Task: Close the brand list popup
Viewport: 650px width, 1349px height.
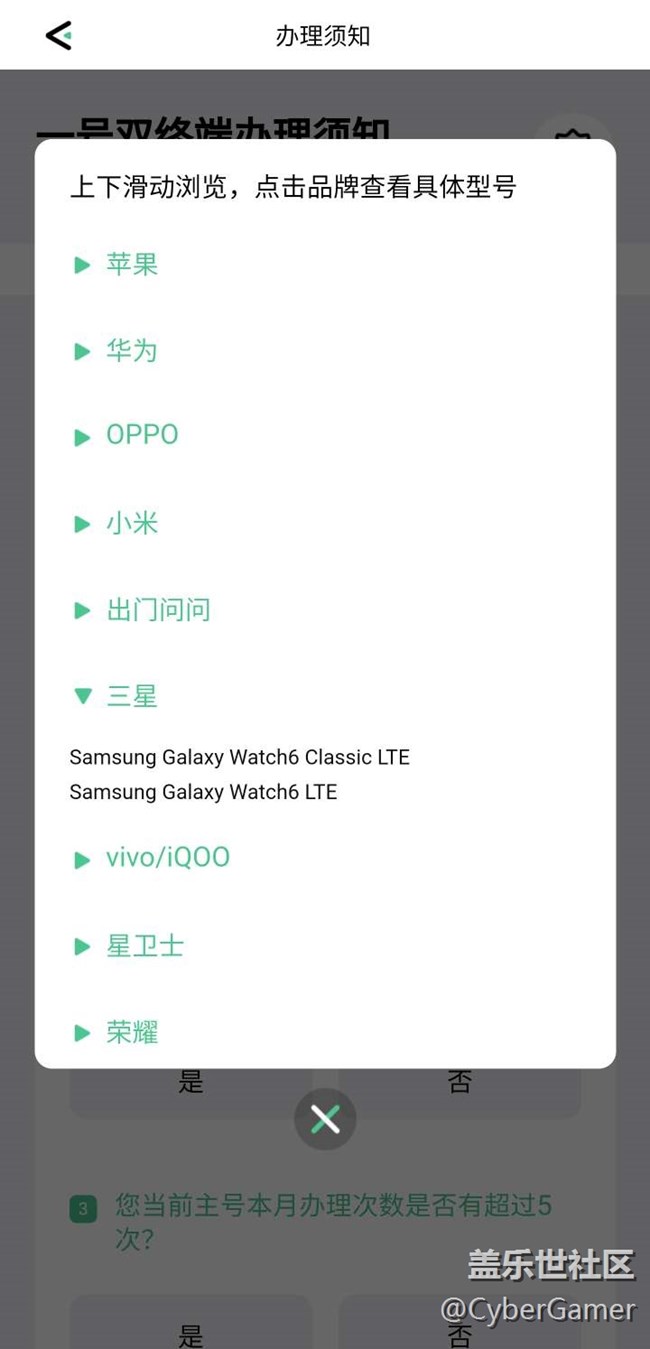Action: pyautogui.click(x=325, y=1119)
